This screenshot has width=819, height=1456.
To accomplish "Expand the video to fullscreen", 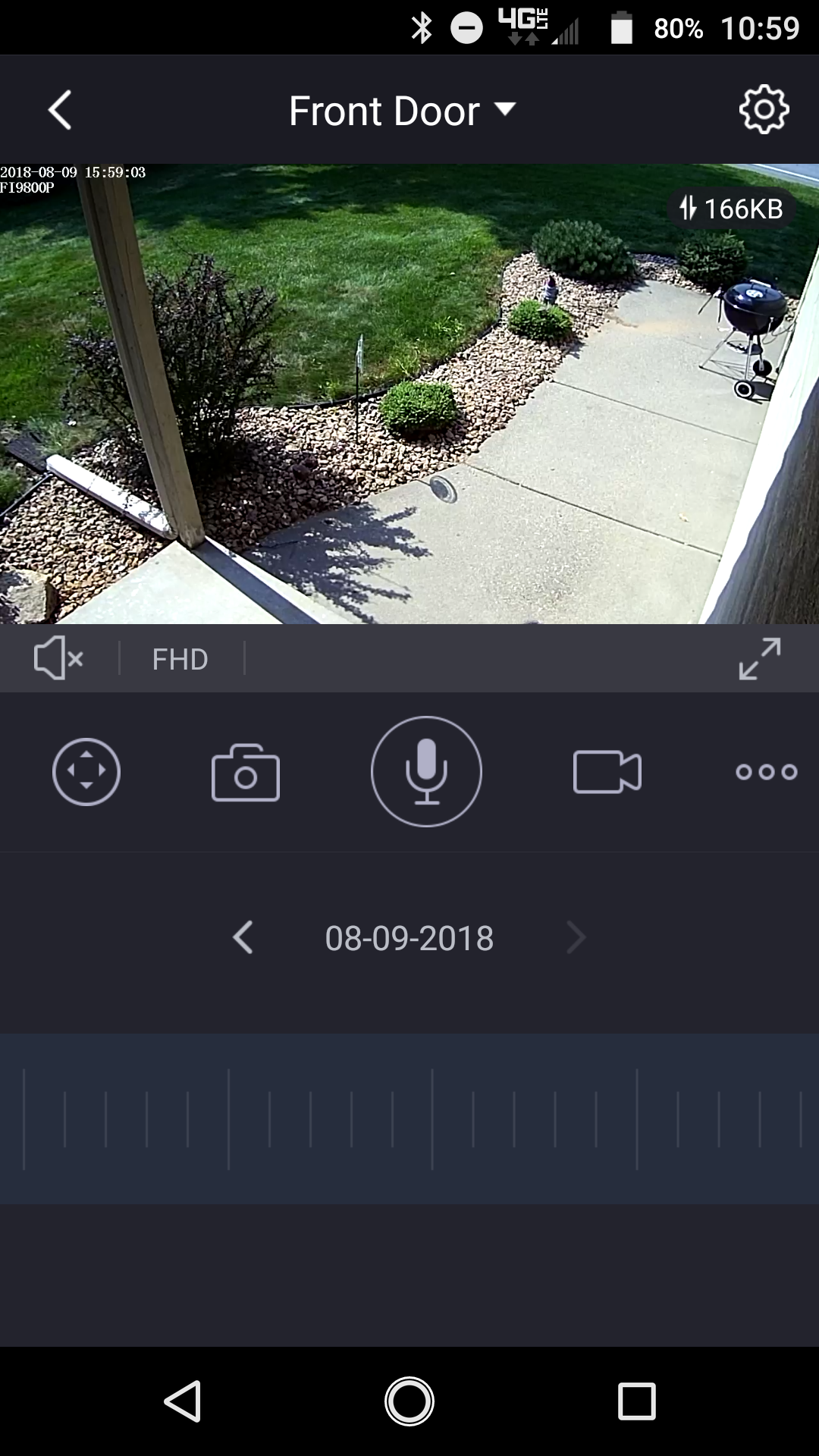I will [760, 658].
